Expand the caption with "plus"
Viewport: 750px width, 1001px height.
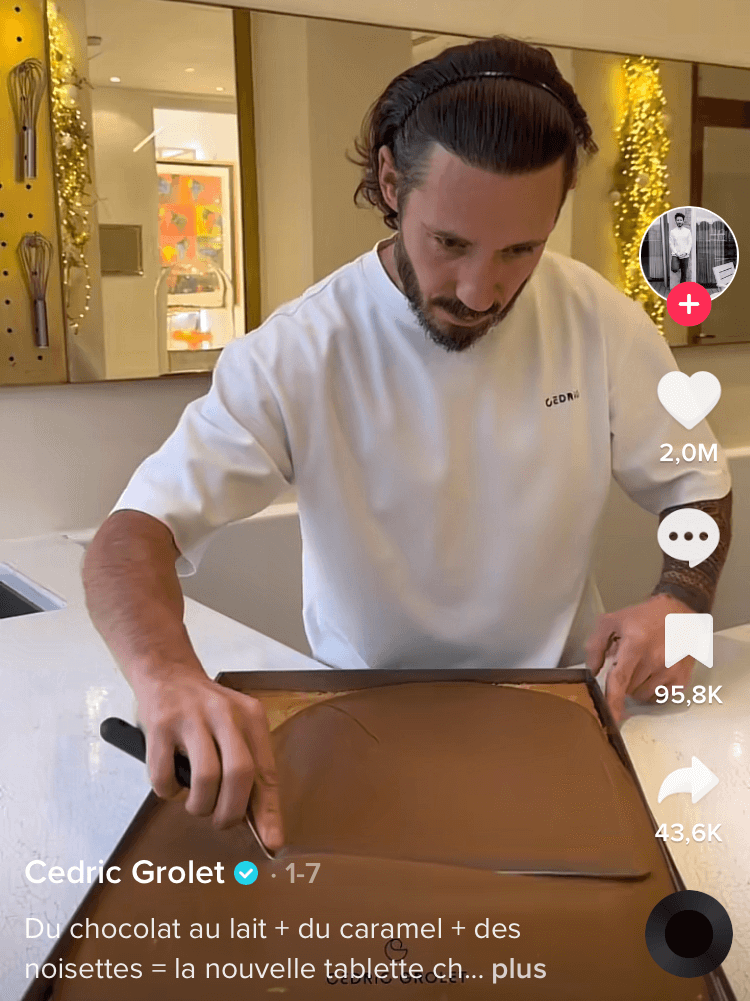pyautogui.click(x=519, y=969)
